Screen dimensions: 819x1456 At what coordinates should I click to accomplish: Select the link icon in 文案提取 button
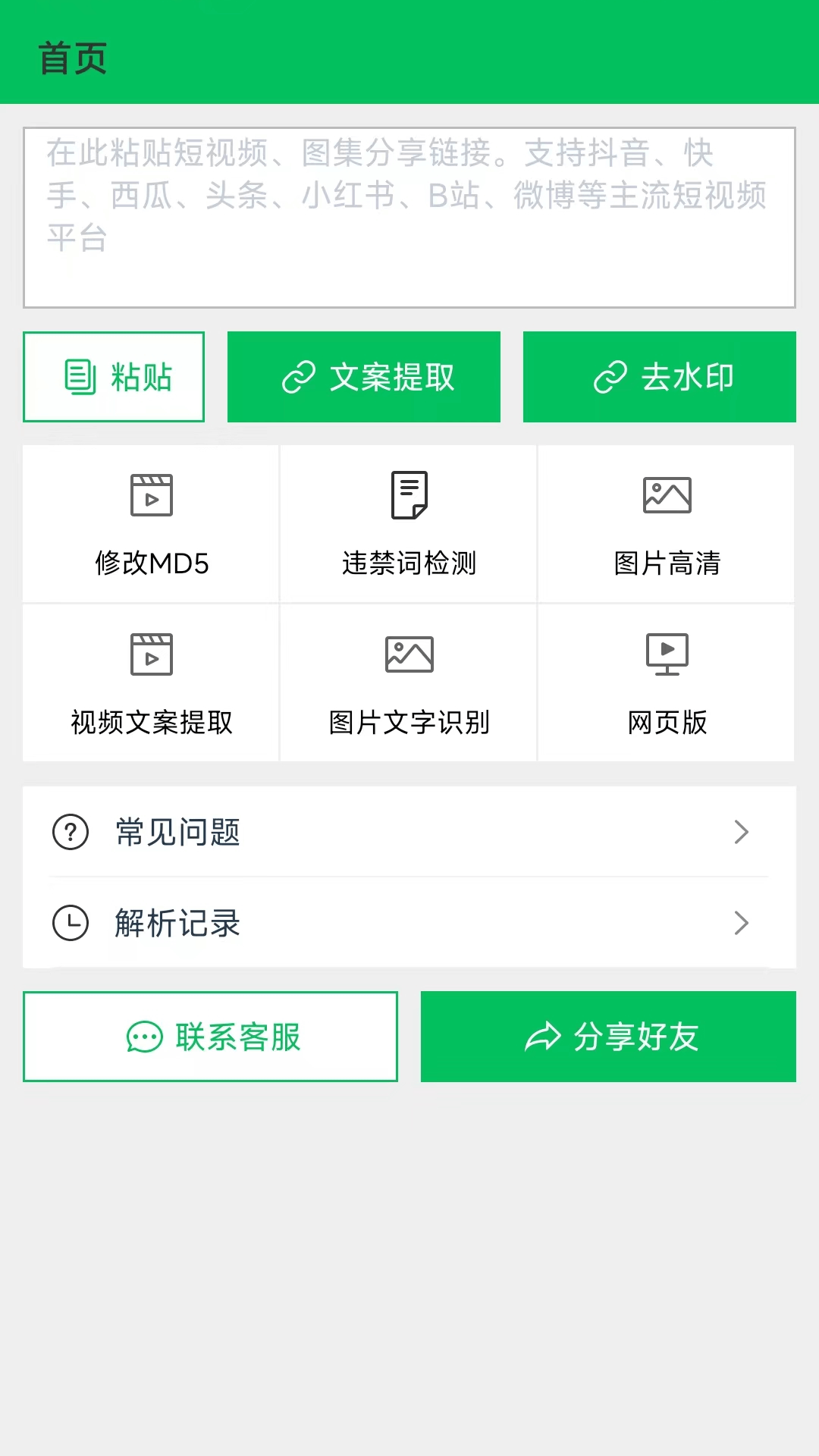pyautogui.click(x=300, y=377)
